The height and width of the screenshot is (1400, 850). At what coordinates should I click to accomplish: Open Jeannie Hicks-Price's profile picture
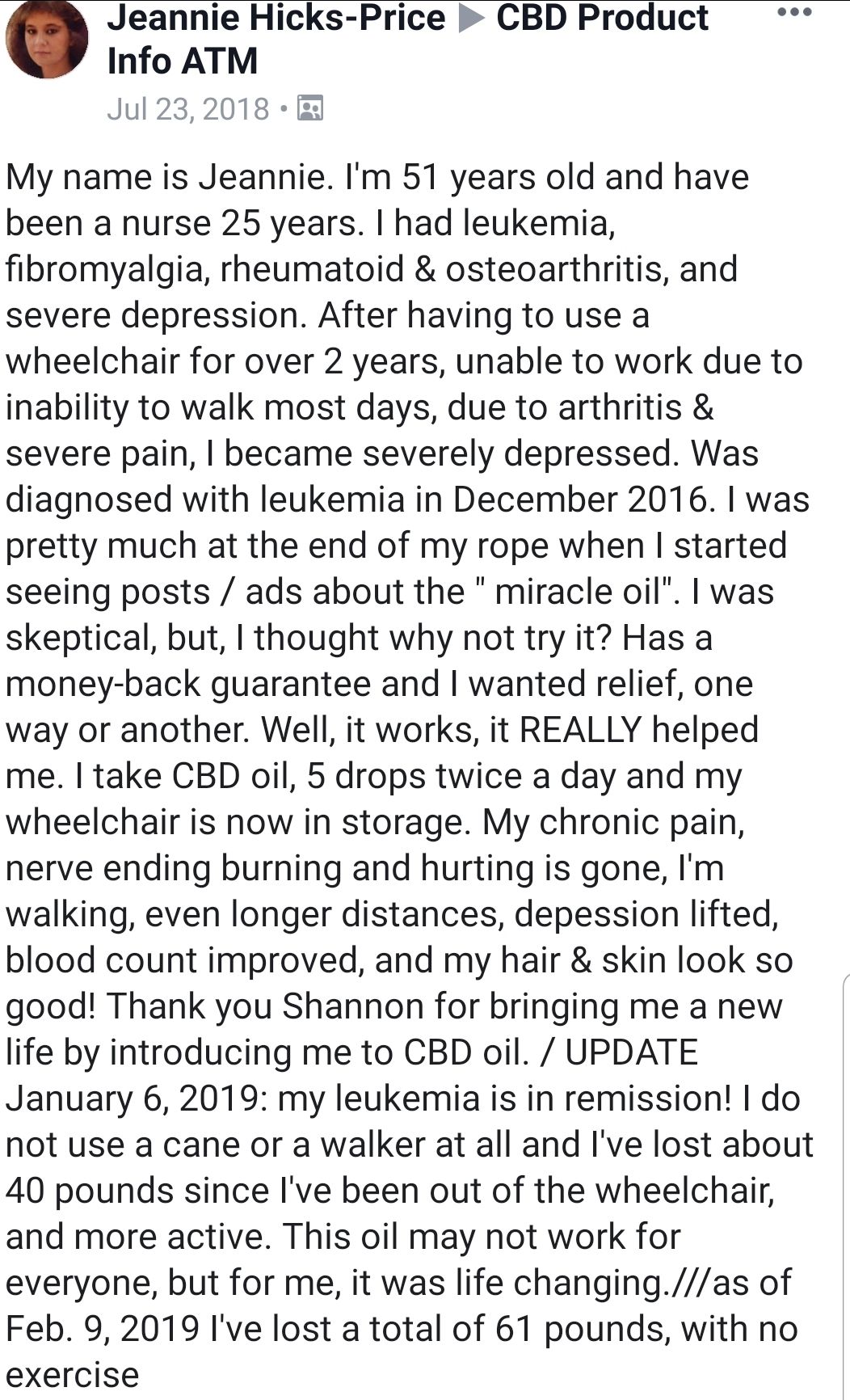pos(47,37)
